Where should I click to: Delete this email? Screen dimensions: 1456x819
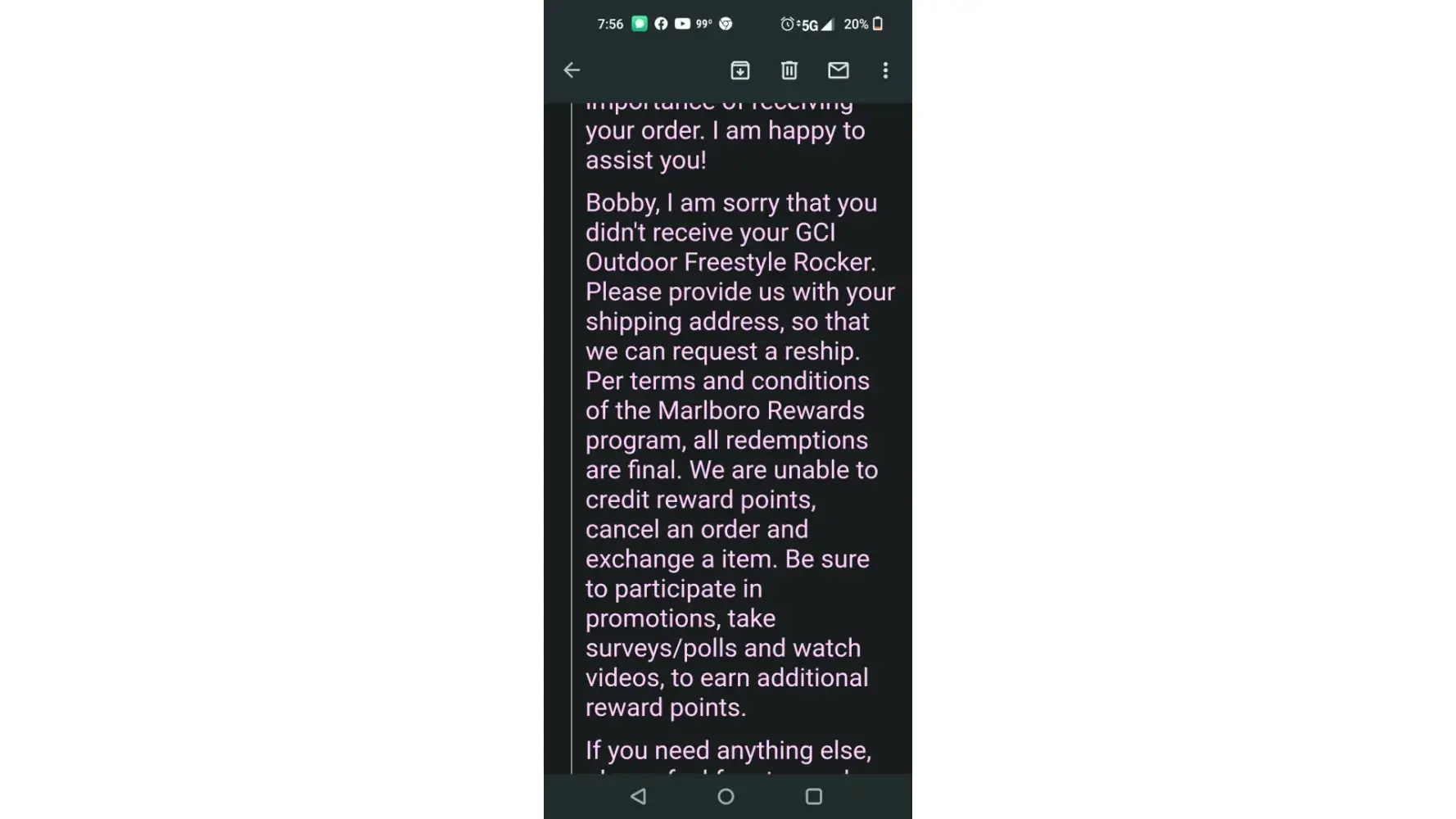click(789, 70)
